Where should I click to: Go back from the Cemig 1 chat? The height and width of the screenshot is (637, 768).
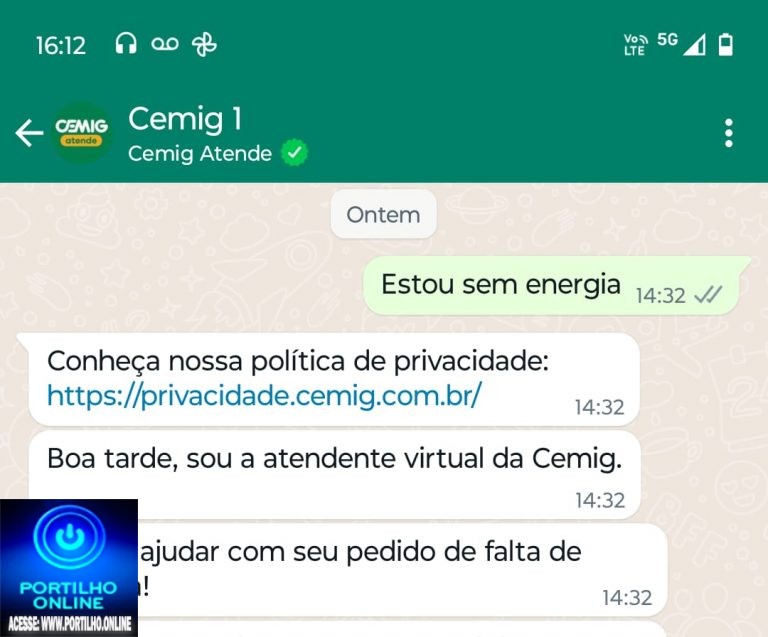(x=29, y=133)
